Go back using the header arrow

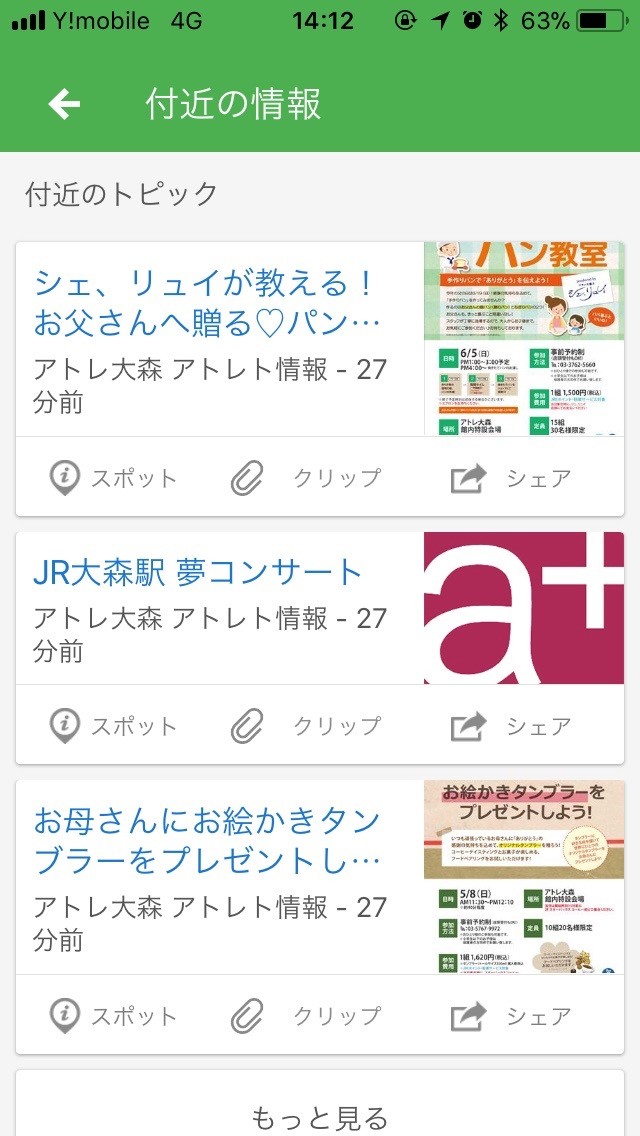(x=64, y=104)
